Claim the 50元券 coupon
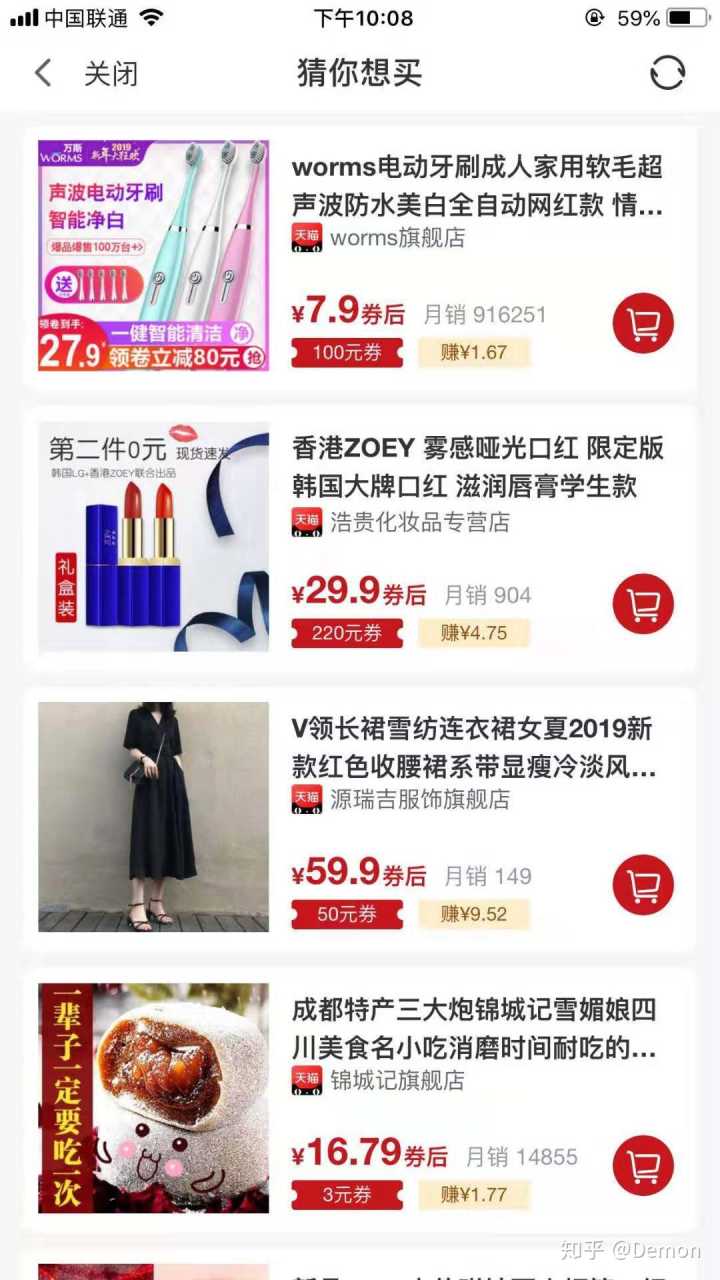 tap(346, 914)
